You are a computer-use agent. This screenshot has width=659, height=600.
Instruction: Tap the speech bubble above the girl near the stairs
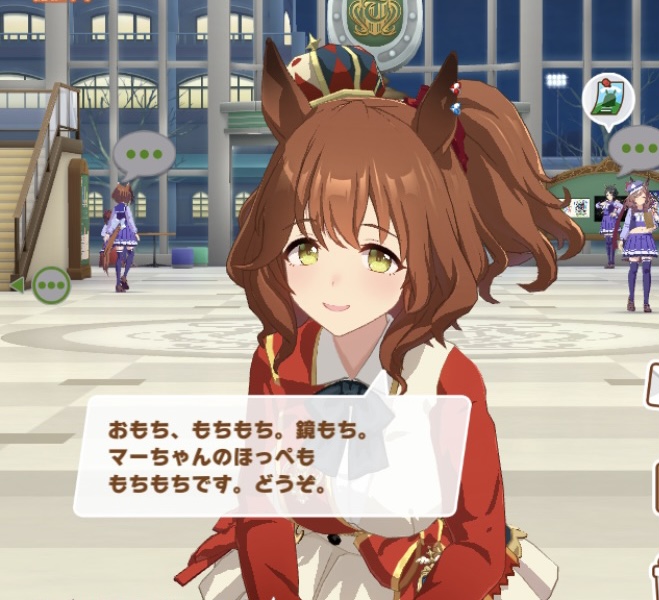[144, 154]
